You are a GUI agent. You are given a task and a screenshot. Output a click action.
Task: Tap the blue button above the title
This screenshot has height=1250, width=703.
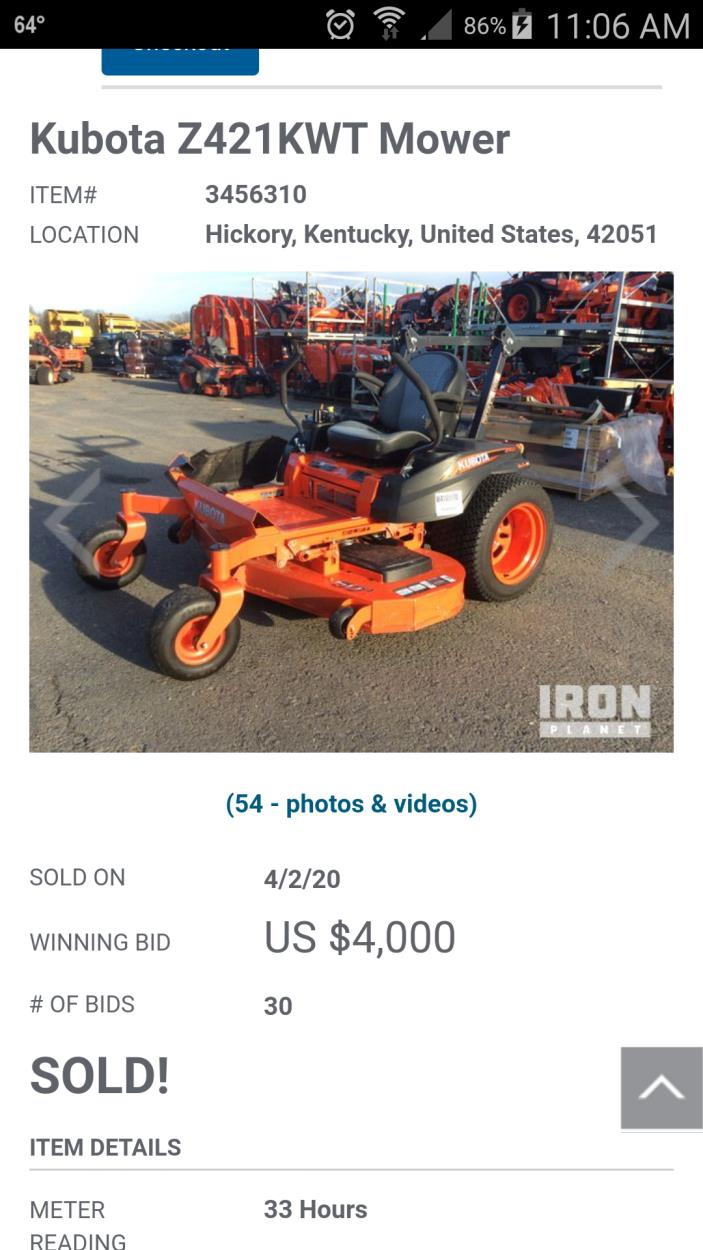[180, 58]
